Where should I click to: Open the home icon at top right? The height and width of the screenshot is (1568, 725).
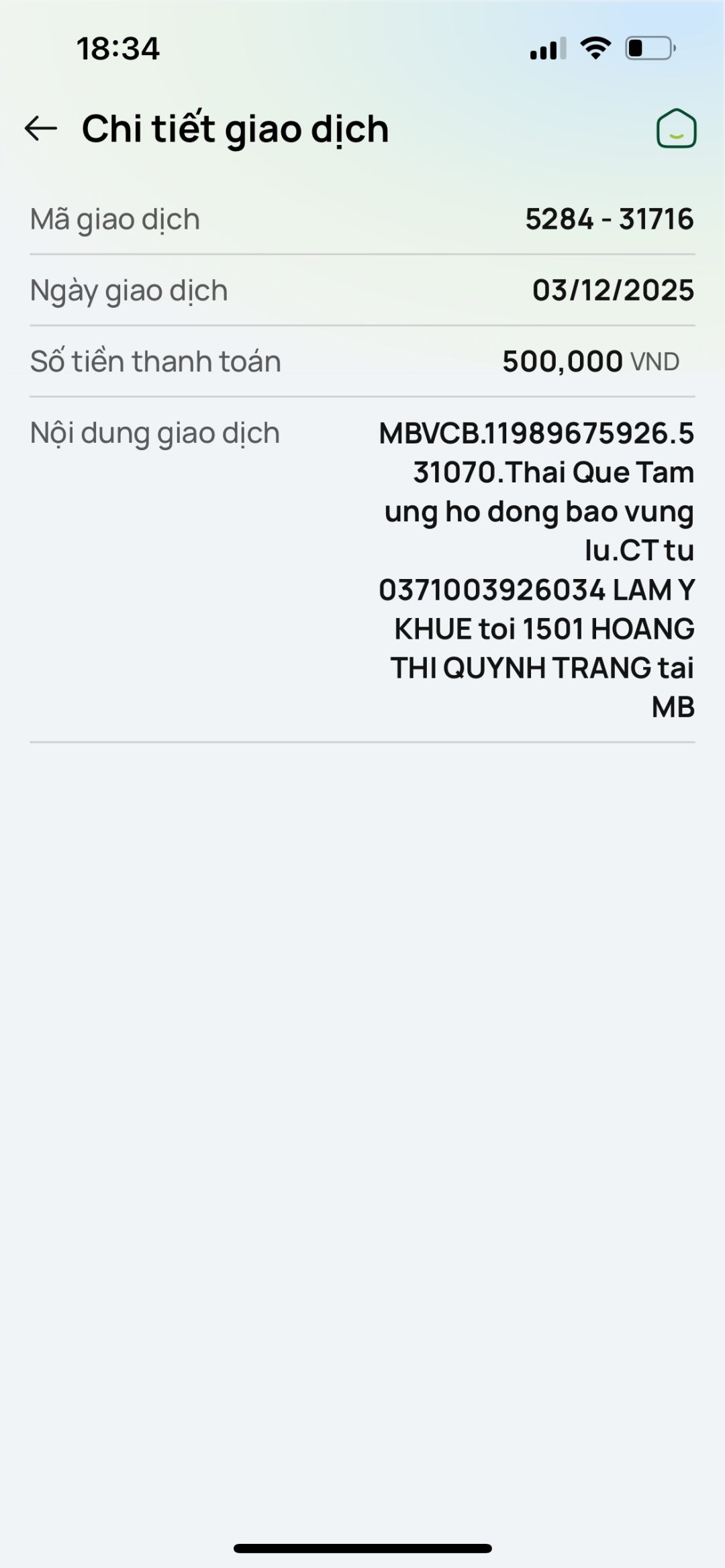(676, 129)
